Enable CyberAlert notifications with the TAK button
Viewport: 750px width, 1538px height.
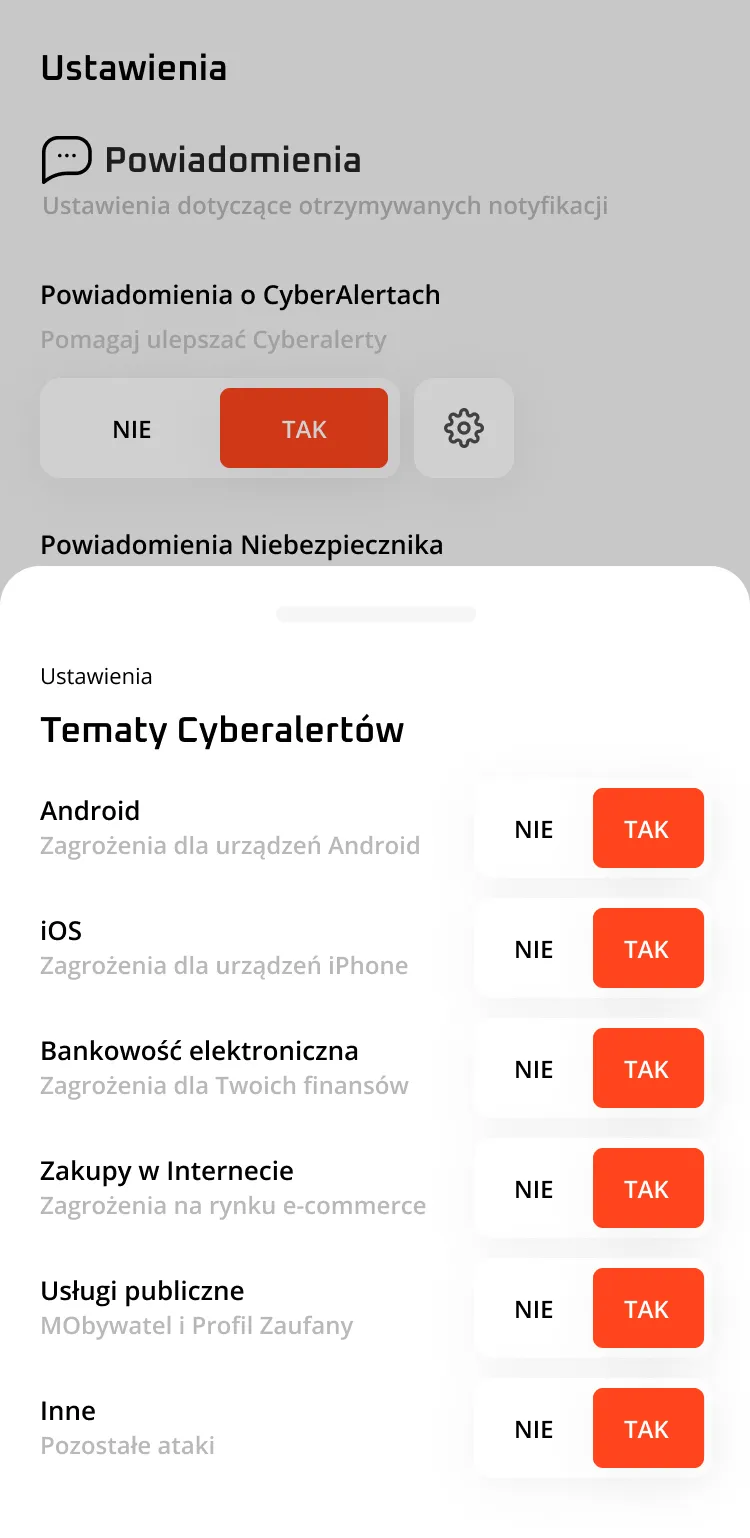pyautogui.click(x=304, y=428)
